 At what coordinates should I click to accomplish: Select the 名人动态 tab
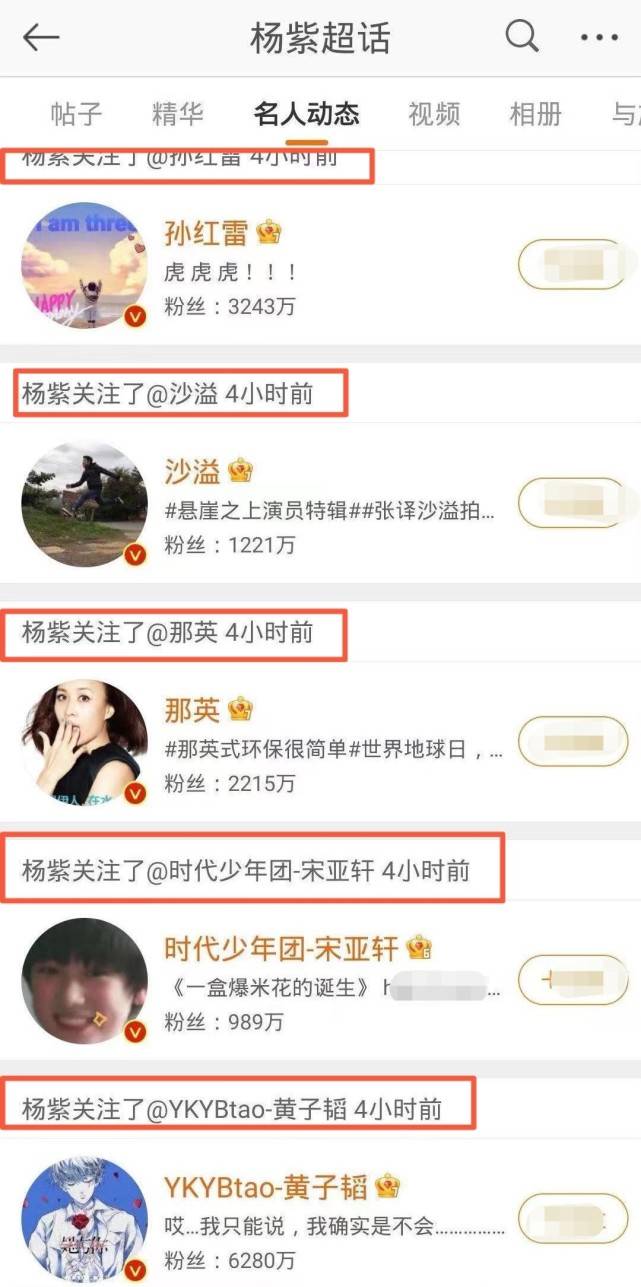tap(306, 113)
